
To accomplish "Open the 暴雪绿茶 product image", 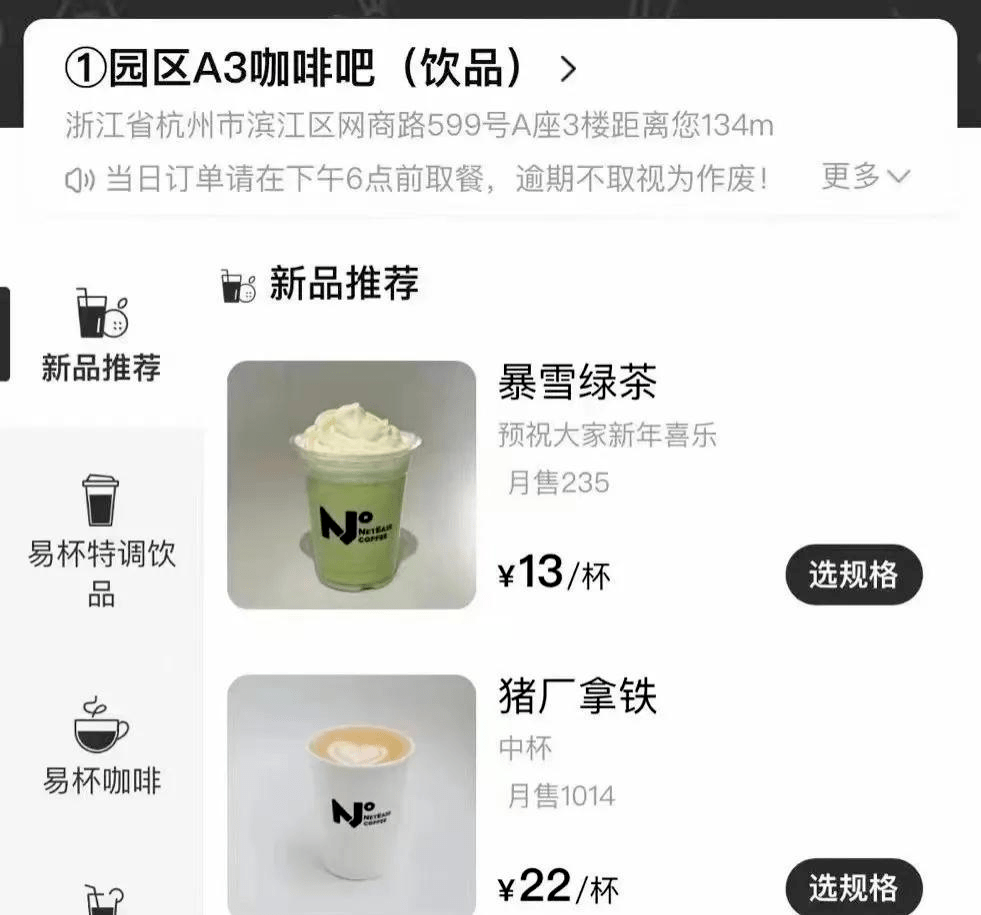I will 351,485.
